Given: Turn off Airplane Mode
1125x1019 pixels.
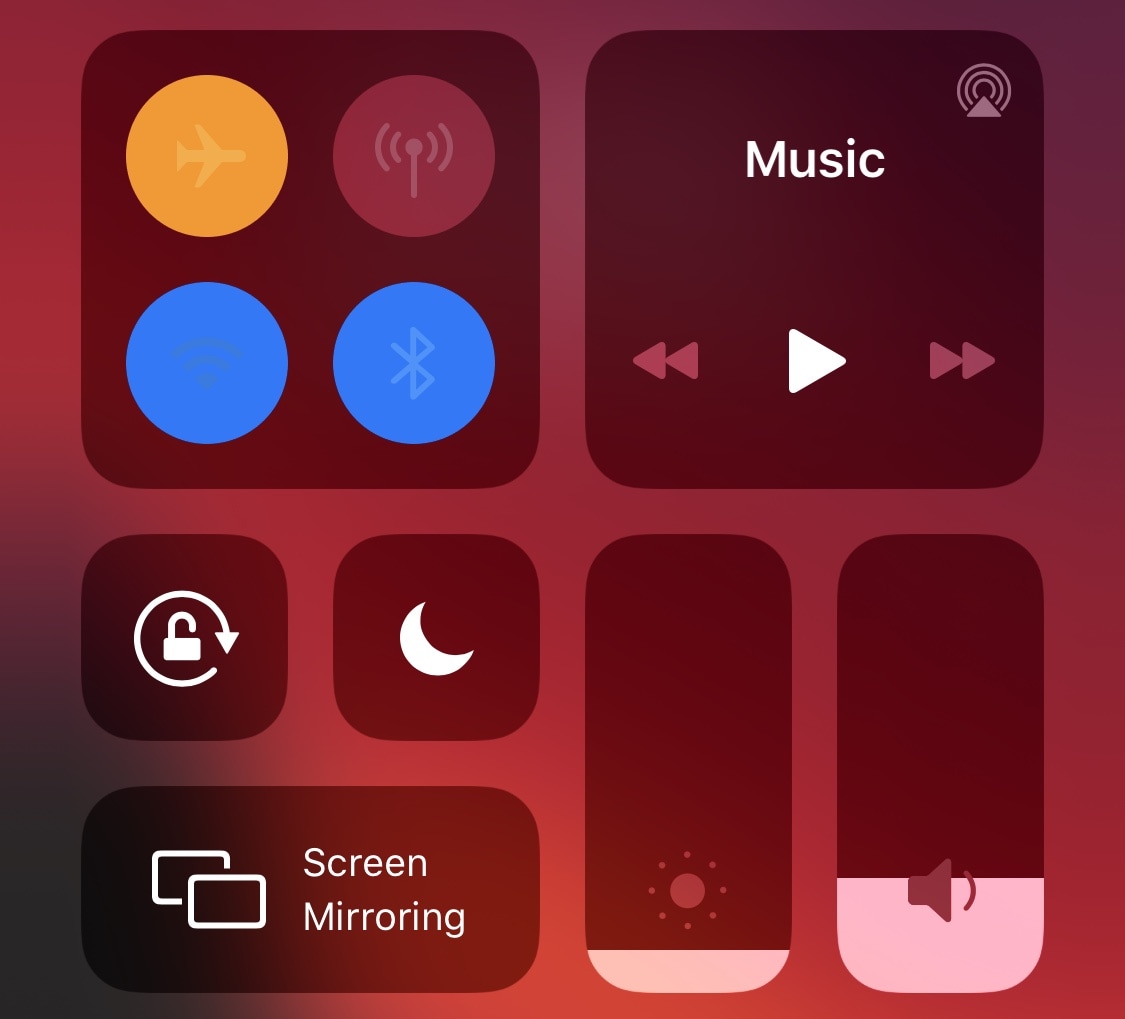Looking at the screenshot, I should pyautogui.click(x=207, y=156).
